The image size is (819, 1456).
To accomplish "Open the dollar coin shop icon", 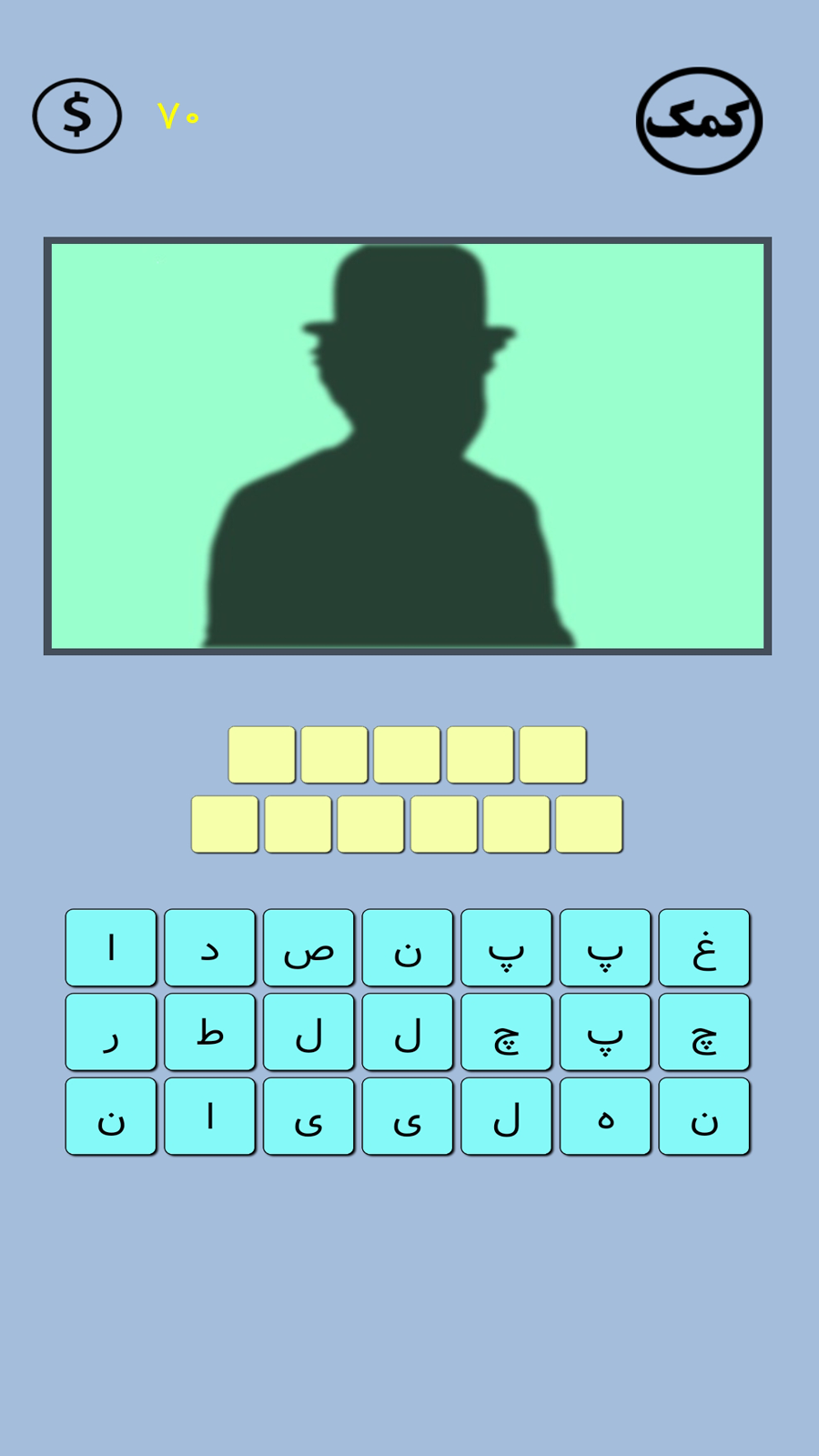I will (x=77, y=116).
